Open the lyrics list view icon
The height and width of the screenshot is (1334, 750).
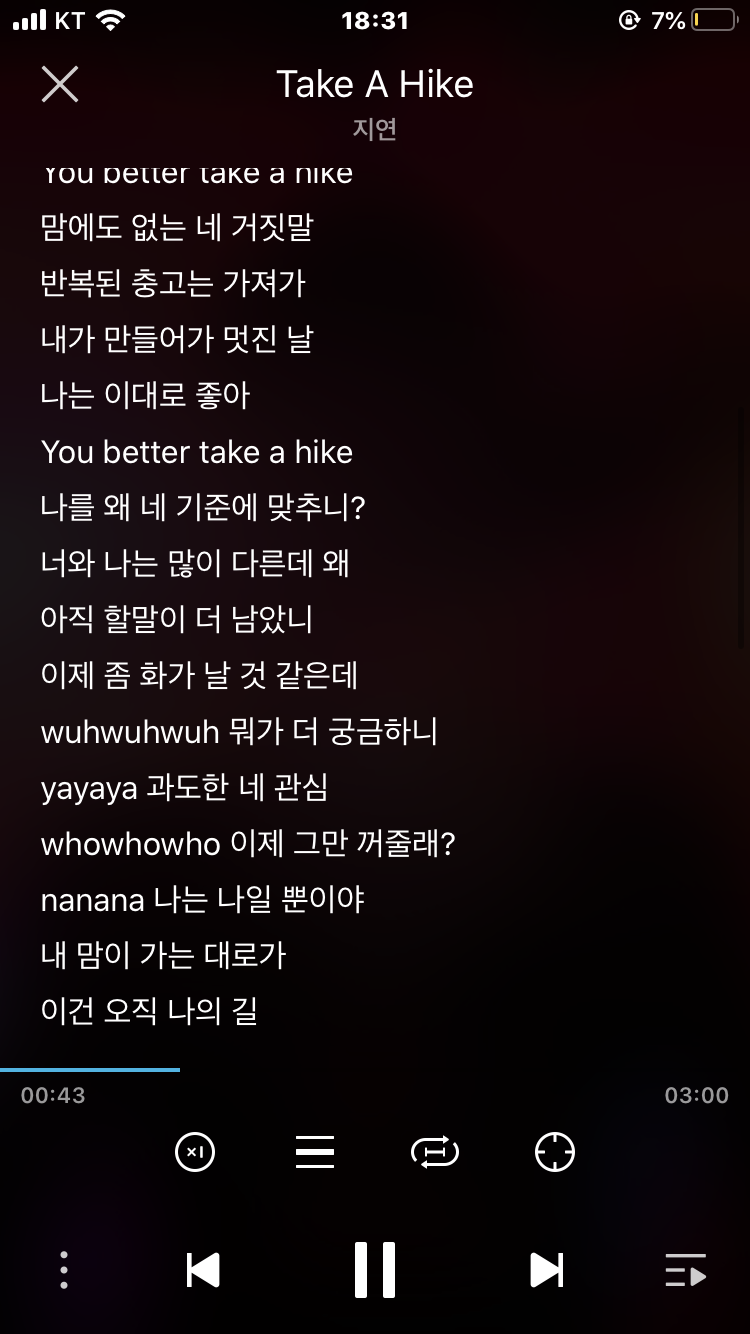315,1152
